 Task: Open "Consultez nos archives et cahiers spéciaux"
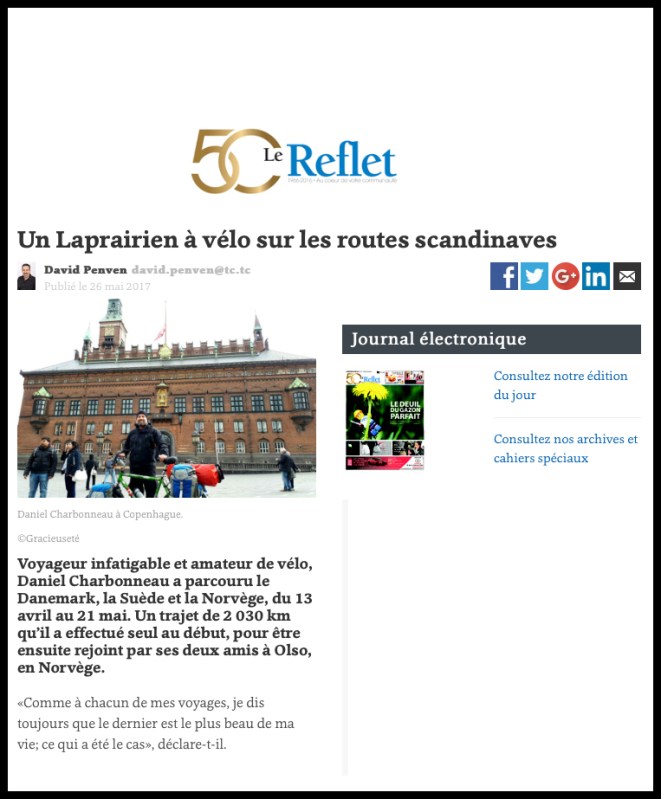[565, 448]
